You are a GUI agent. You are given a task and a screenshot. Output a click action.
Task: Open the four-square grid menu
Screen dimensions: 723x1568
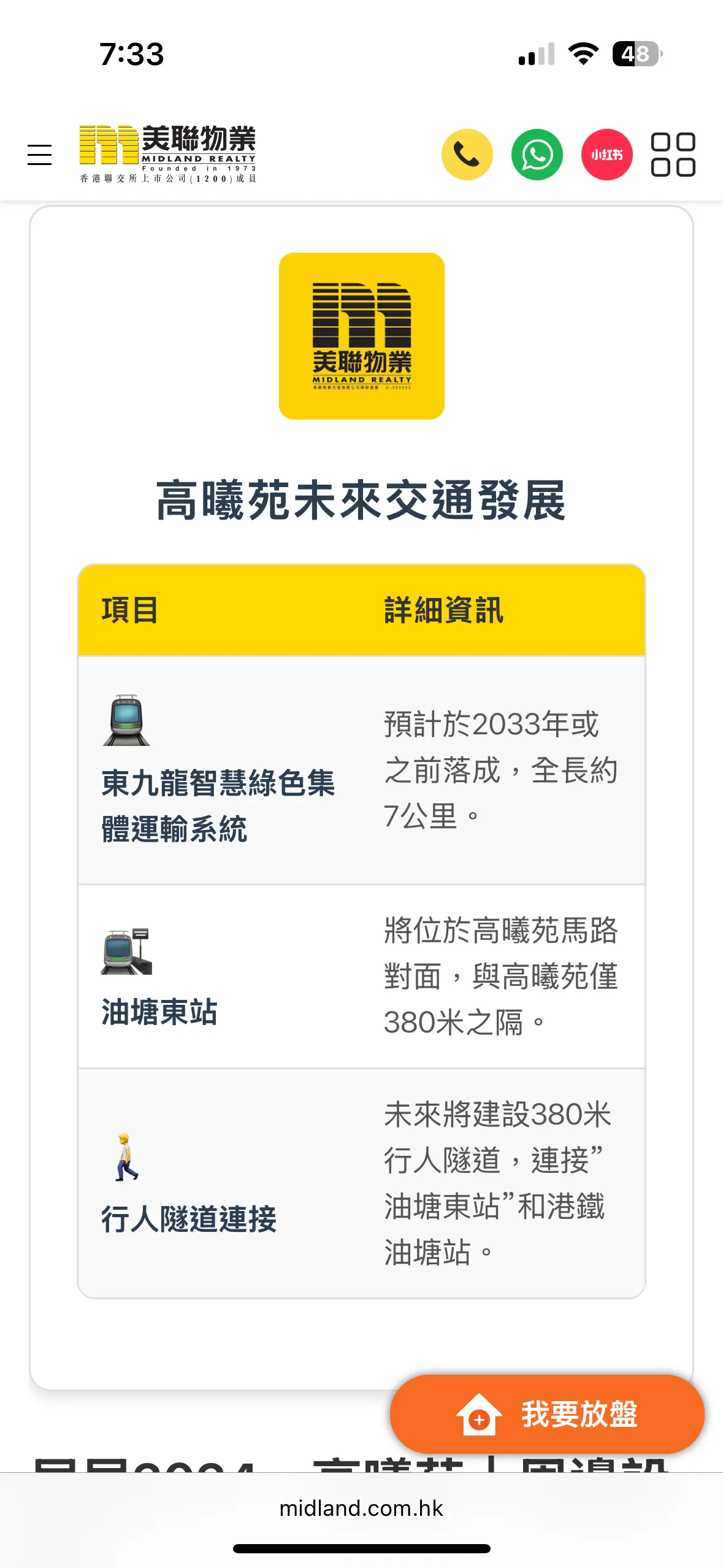click(x=673, y=155)
